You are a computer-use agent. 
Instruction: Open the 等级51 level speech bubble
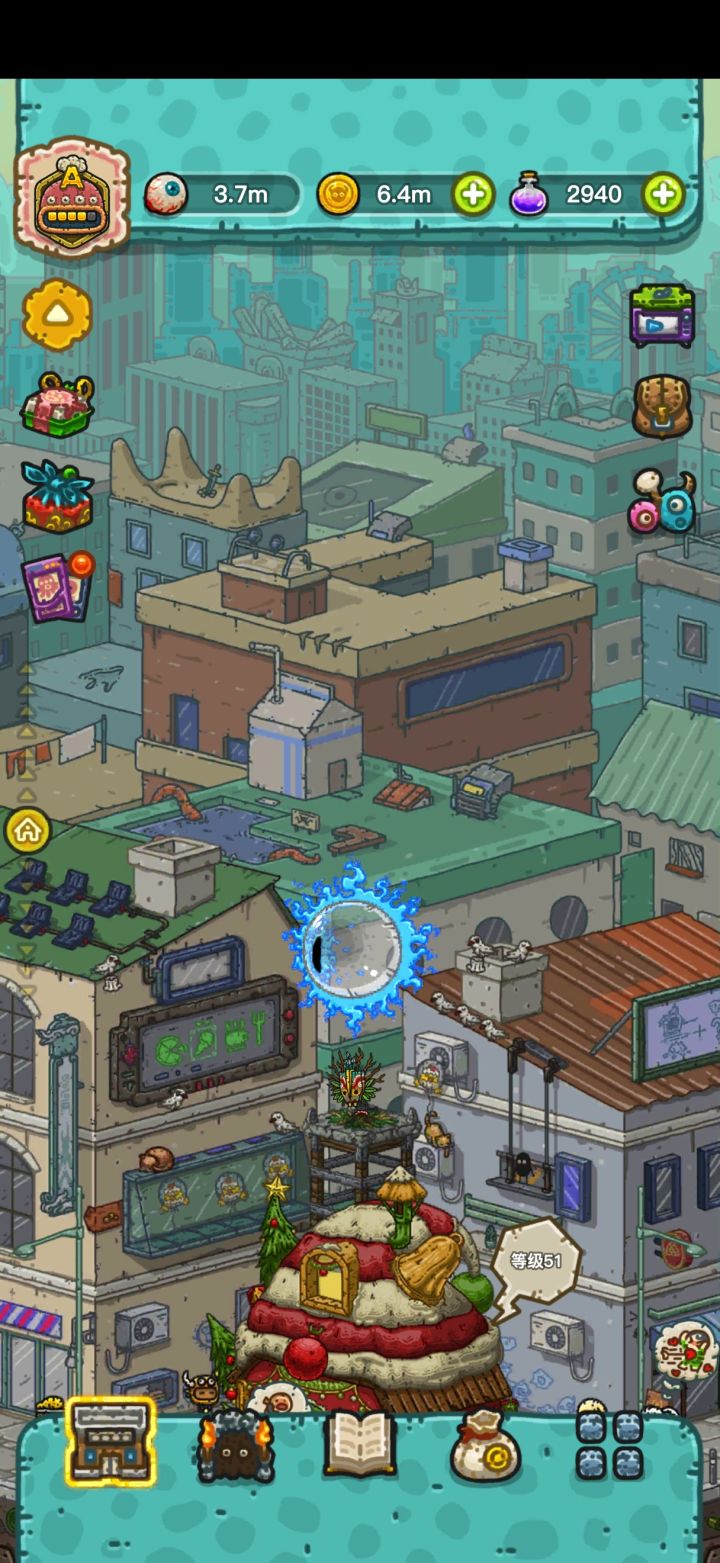click(x=537, y=1263)
